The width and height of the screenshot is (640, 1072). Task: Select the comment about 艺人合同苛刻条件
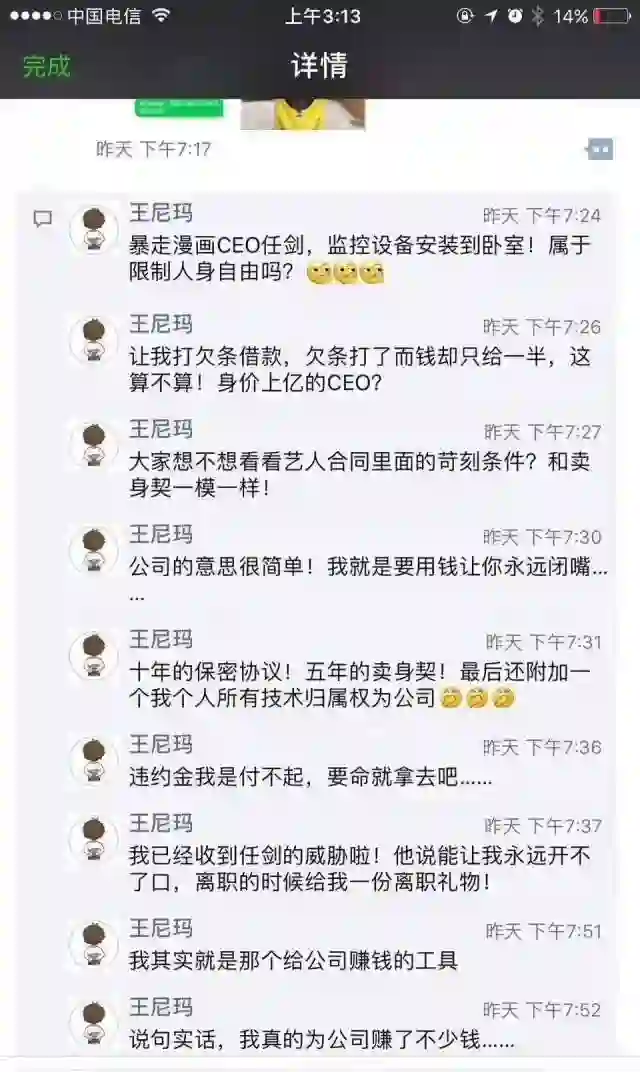tap(360, 475)
